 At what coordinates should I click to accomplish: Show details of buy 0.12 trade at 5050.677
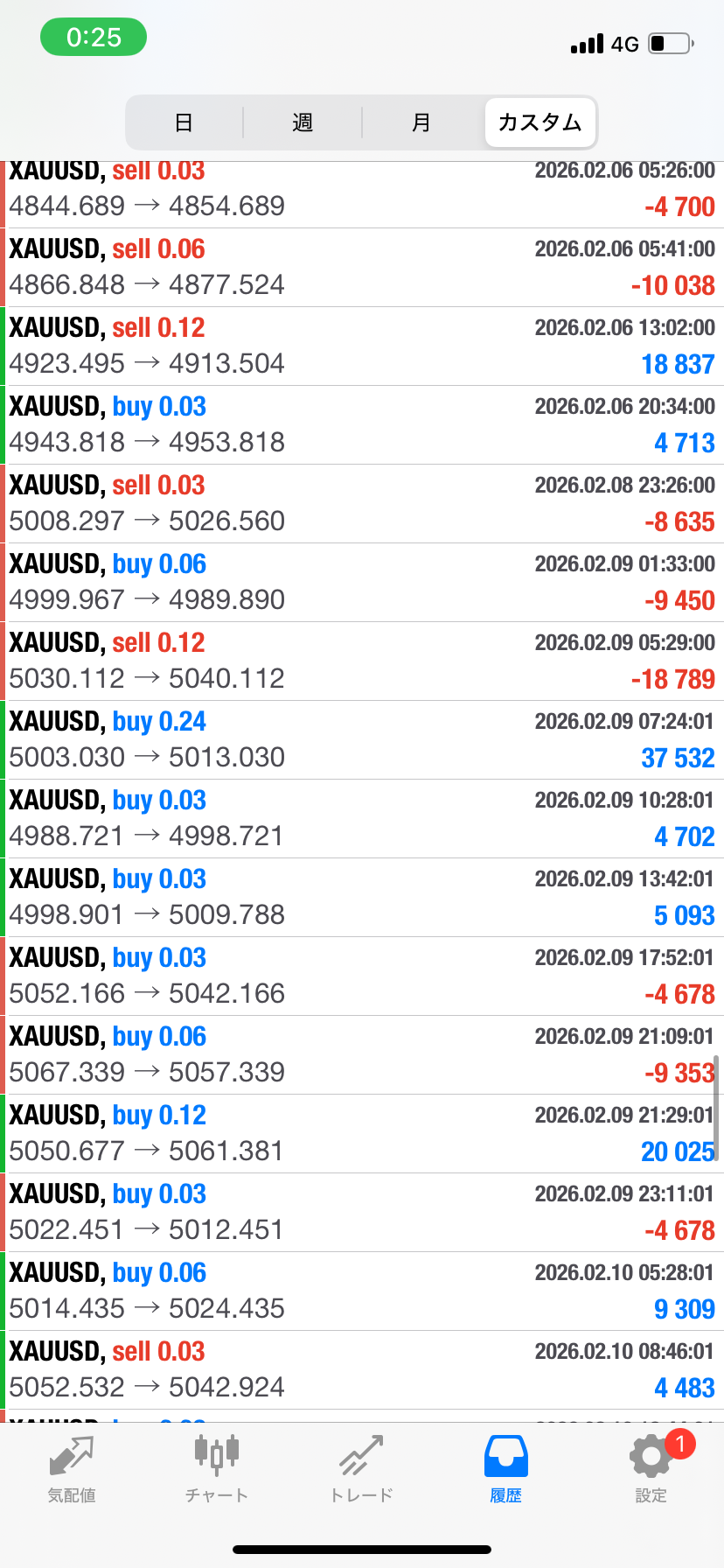pos(362,1133)
